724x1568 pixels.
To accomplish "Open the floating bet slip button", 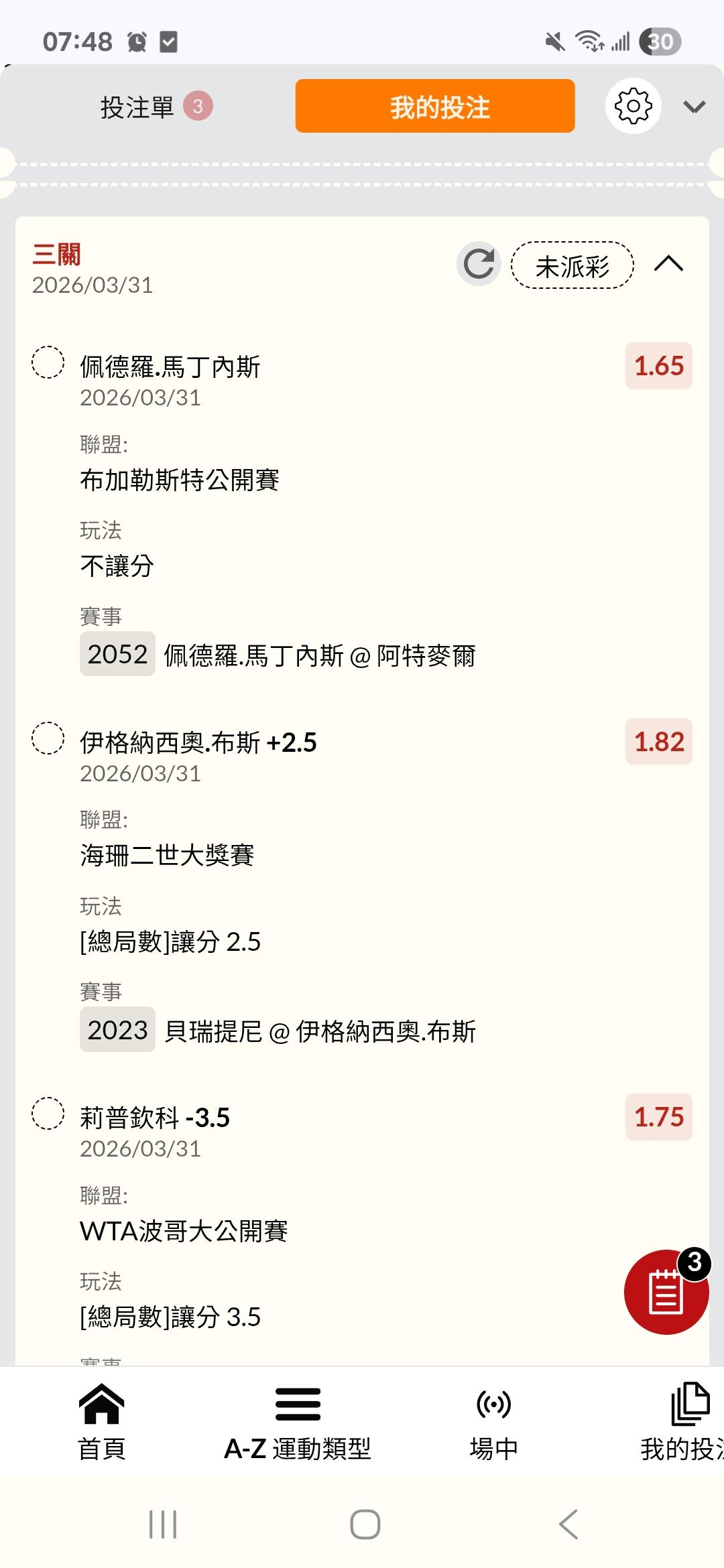I will tap(666, 1291).
